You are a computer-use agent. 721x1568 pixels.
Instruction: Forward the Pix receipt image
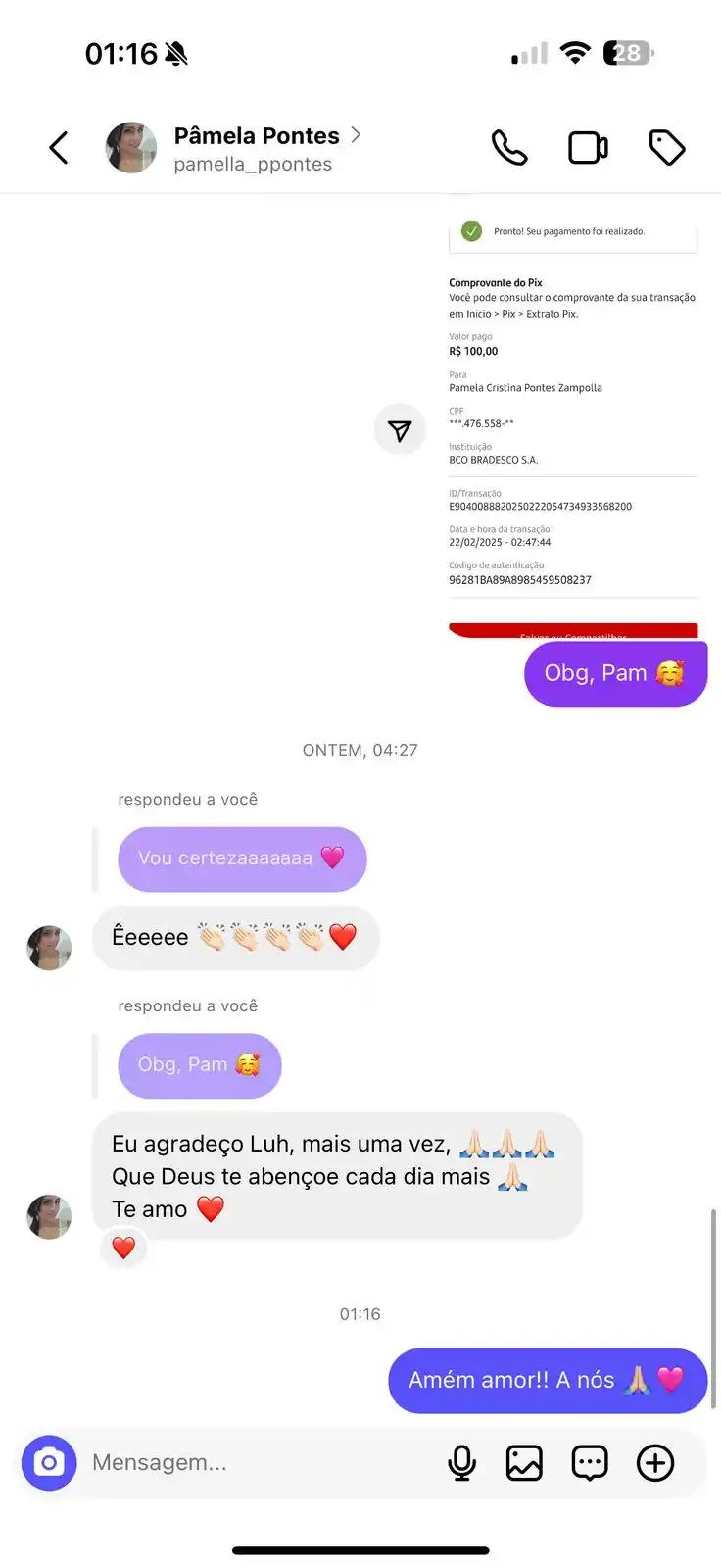pyautogui.click(x=400, y=430)
